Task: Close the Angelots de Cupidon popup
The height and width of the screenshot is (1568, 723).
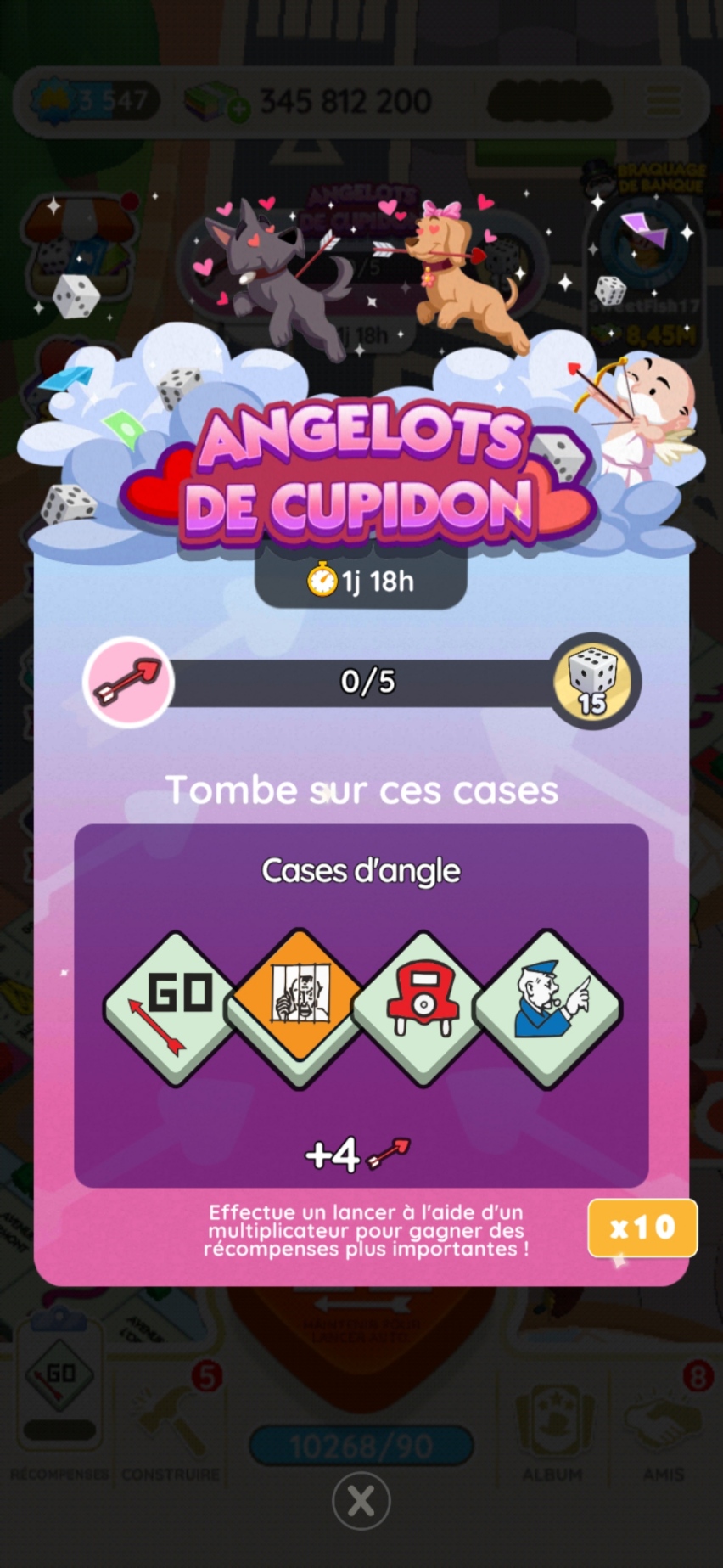Action: tap(361, 1501)
